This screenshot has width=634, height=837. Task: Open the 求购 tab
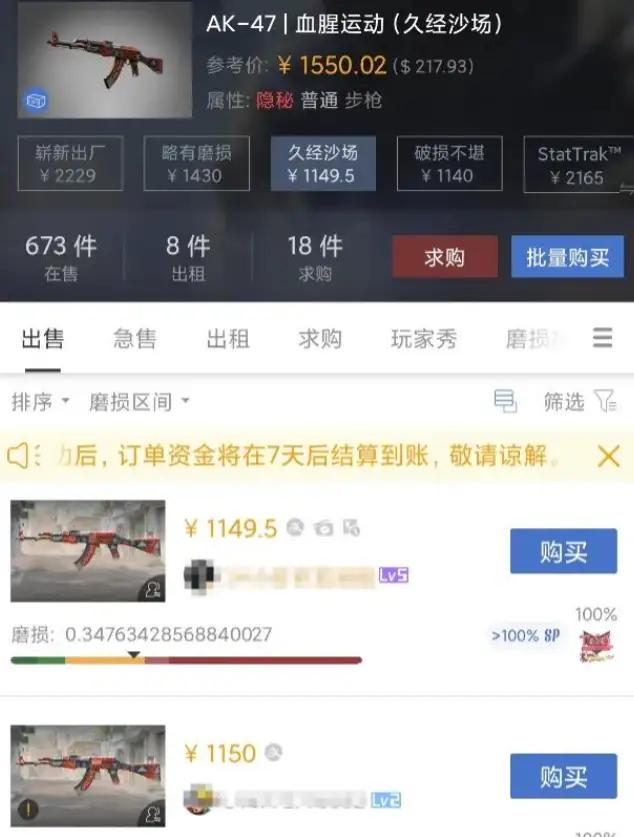click(x=319, y=339)
